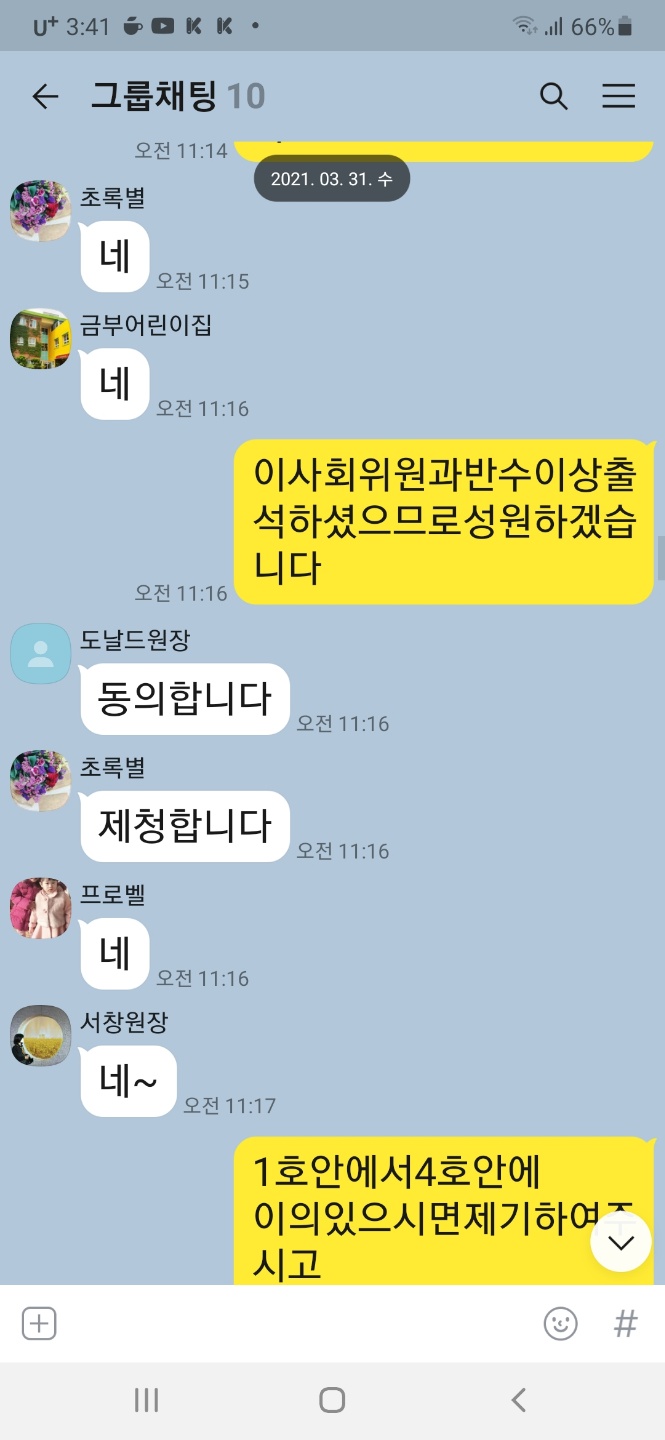Viewport: 665px width, 1440px height.
Task: Tap the system home button
Action: coord(332,1400)
